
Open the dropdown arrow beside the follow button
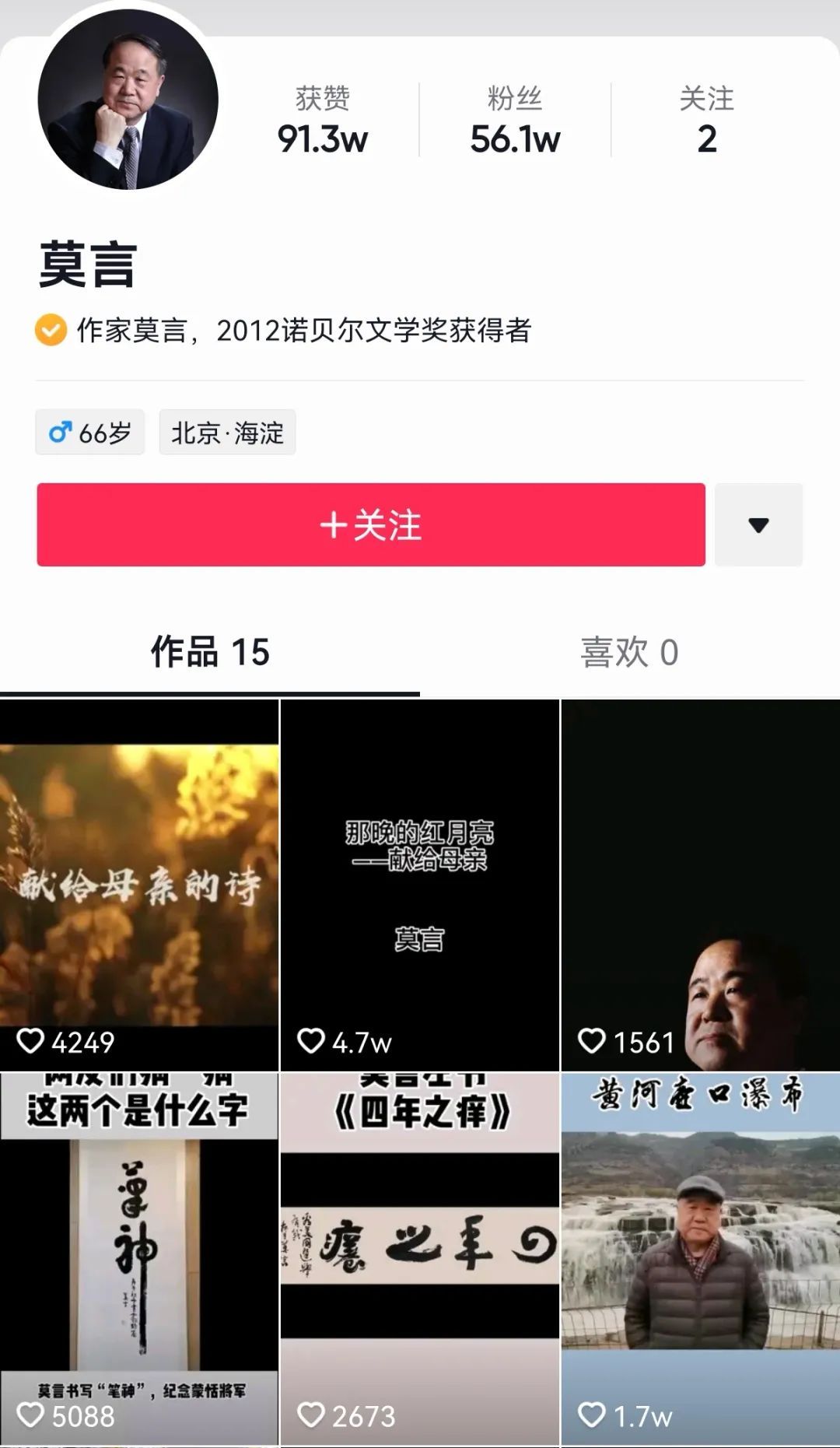759,524
